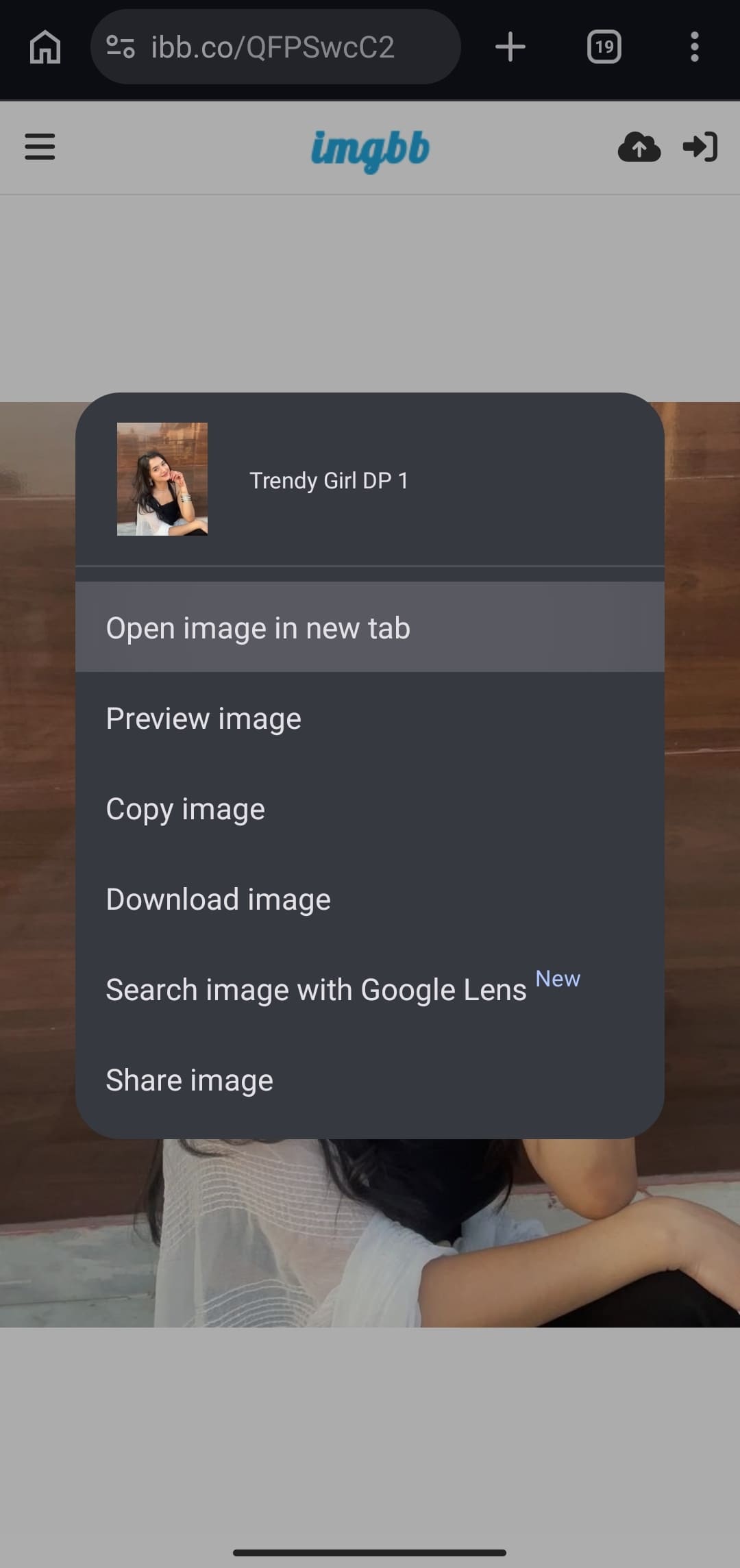Image resolution: width=740 pixels, height=1568 pixels.
Task: Tap the cloud upload icon
Action: [639, 147]
